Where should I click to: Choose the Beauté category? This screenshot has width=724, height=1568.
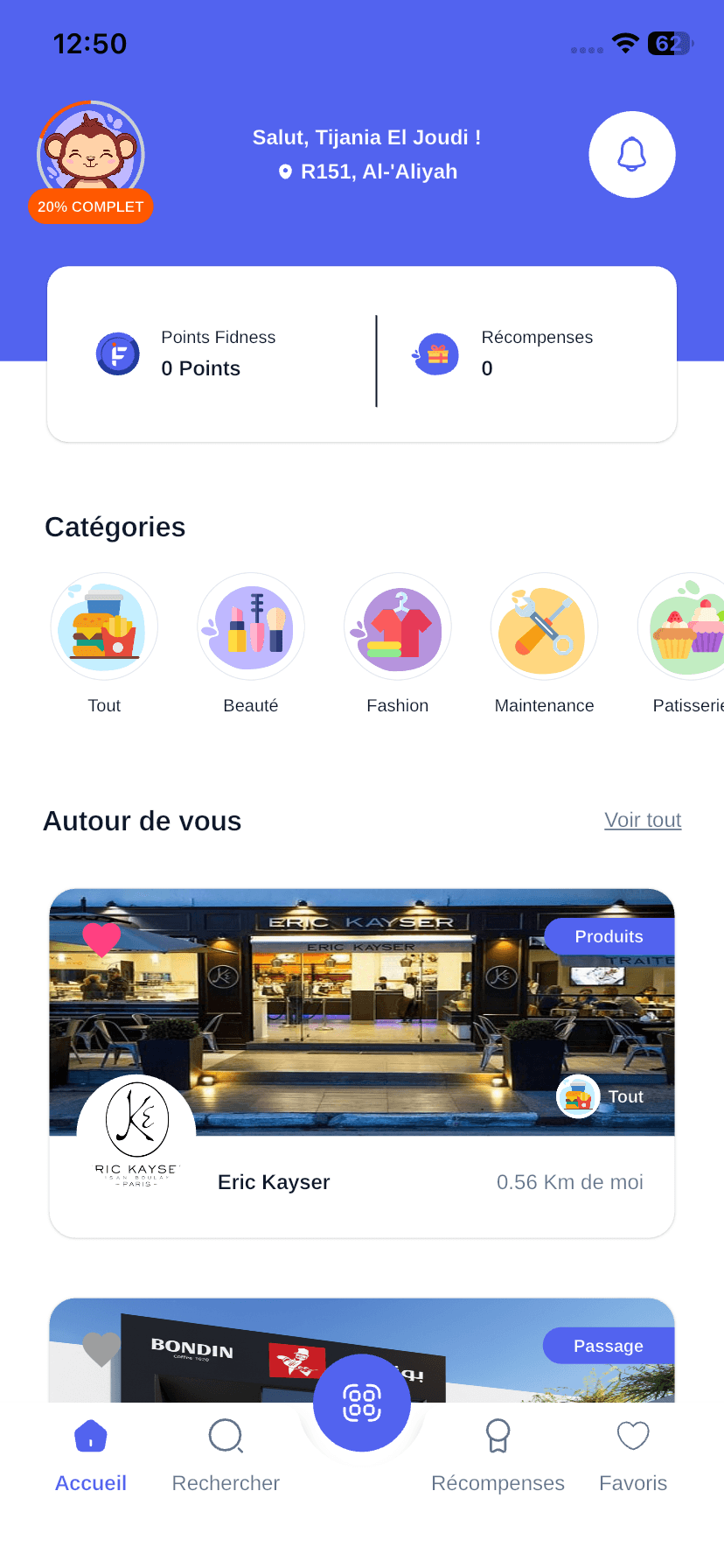coord(251,627)
